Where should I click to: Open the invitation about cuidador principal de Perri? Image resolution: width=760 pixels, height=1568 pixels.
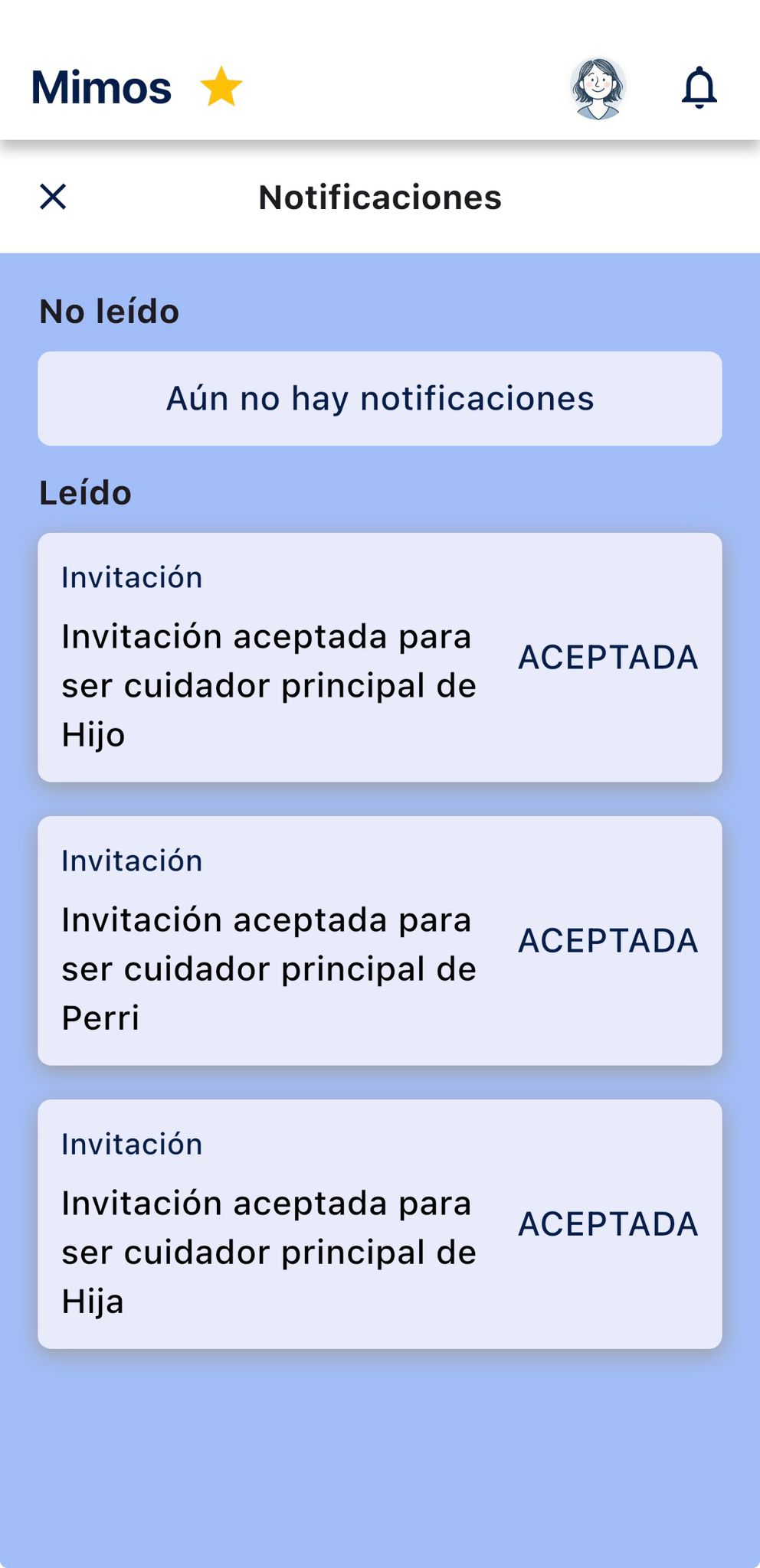pos(380,941)
